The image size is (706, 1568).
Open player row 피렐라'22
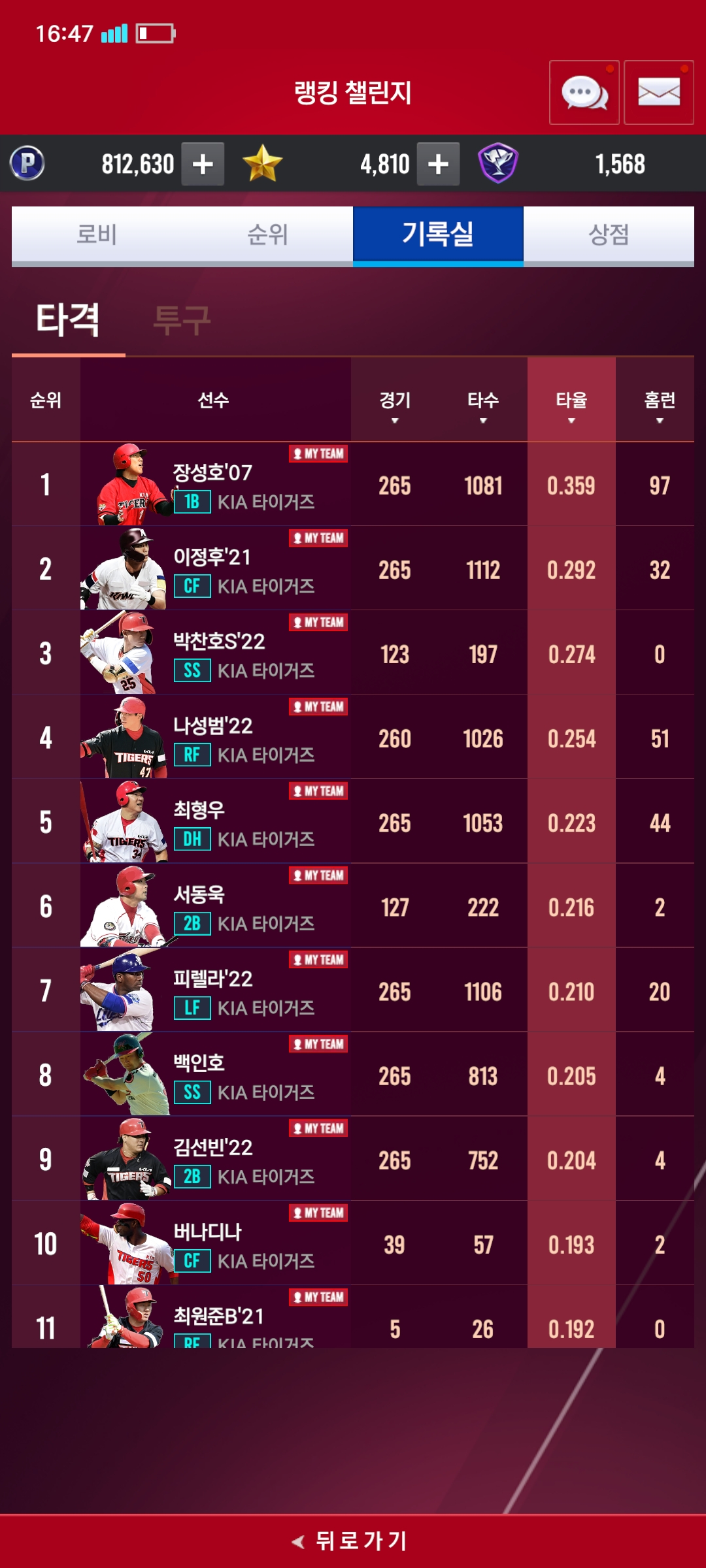point(353,990)
